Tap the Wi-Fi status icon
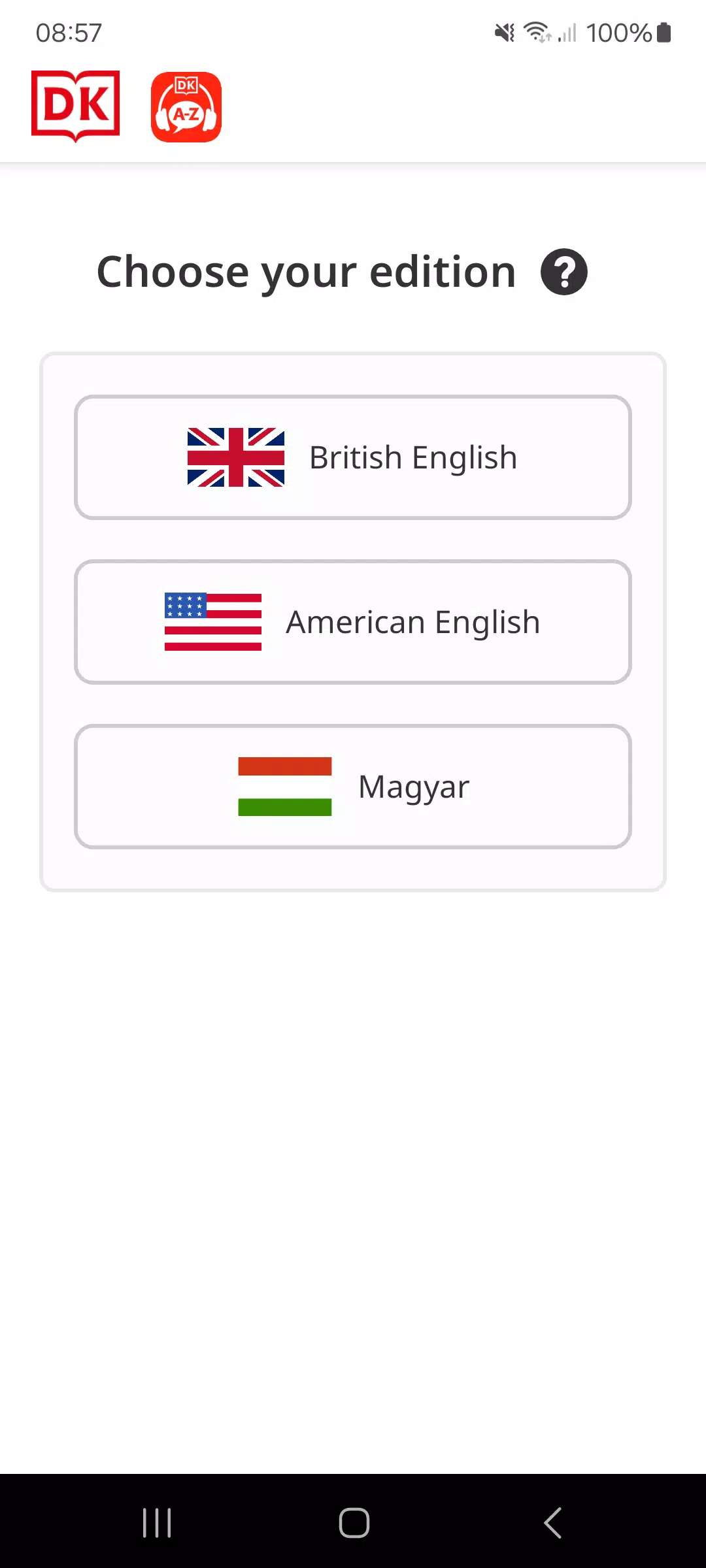 [536, 31]
